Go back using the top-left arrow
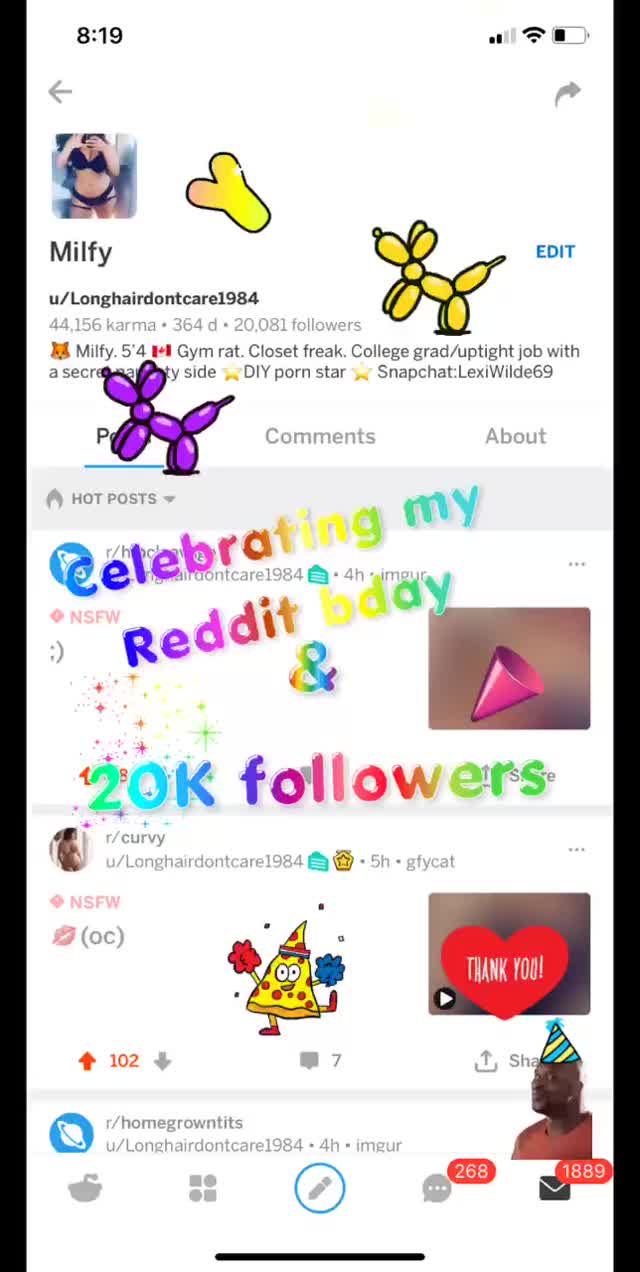This screenshot has height=1272, width=640. pos(60,92)
